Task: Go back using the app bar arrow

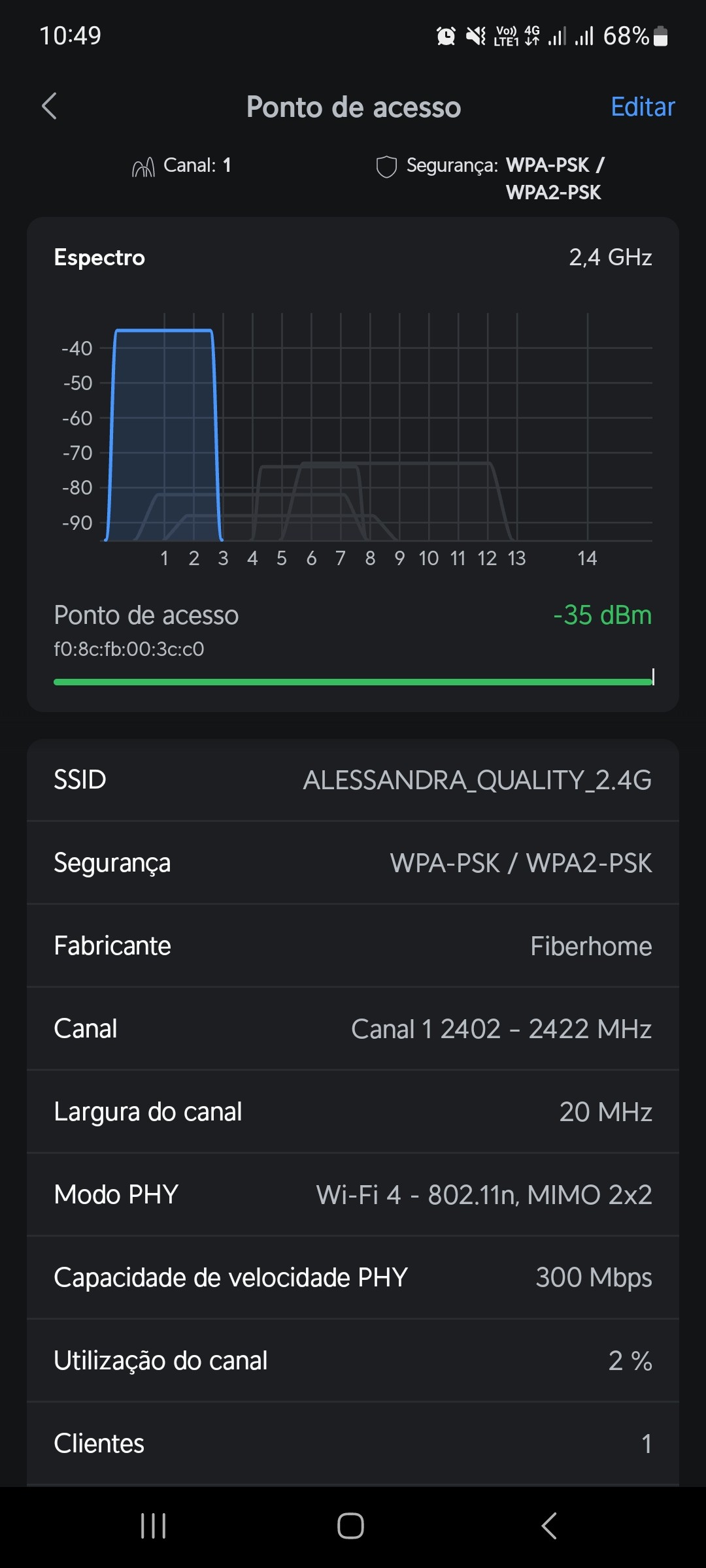Action: pos(50,106)
